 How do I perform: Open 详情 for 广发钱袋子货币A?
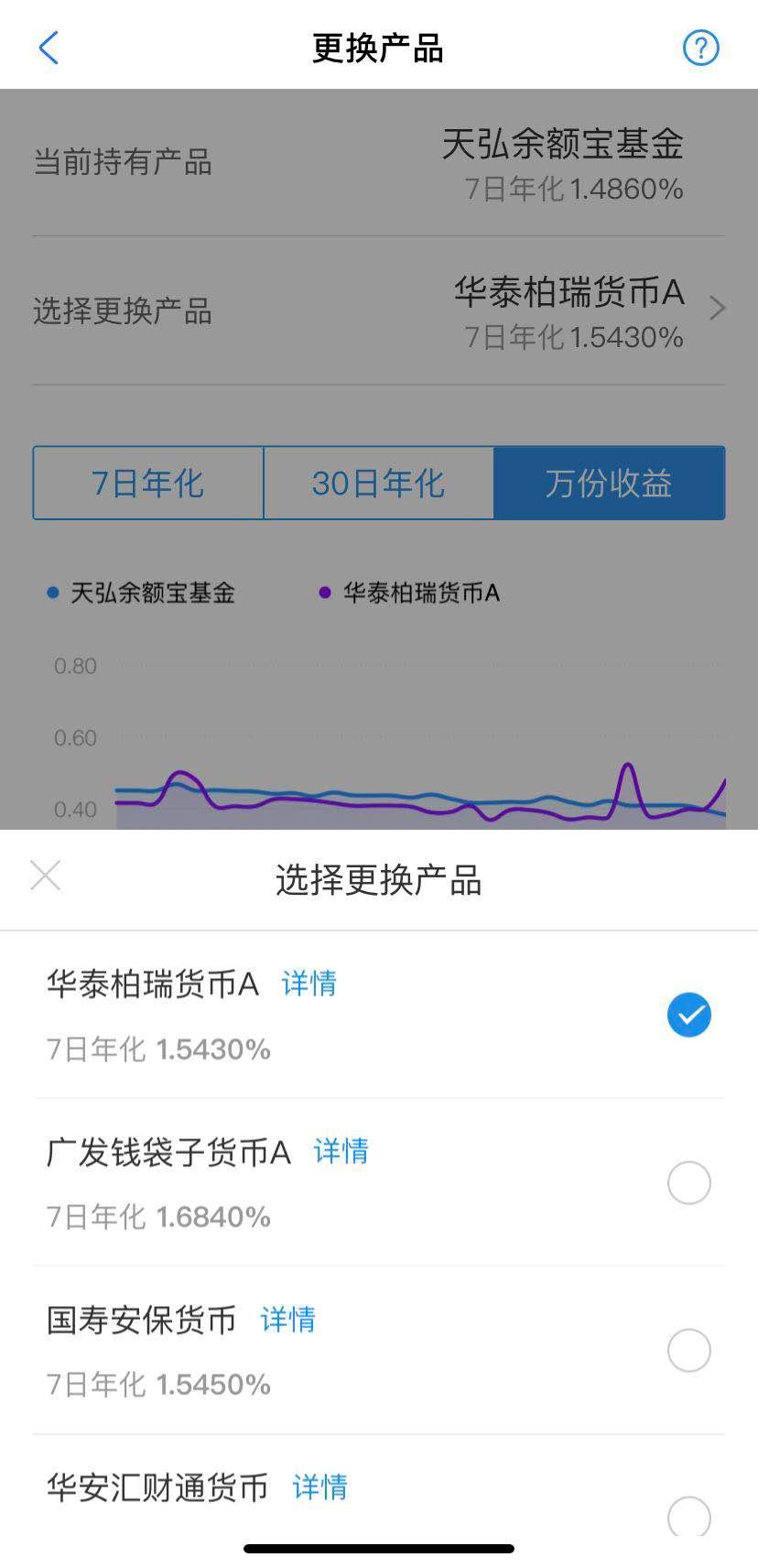[x=340, y=1152]
